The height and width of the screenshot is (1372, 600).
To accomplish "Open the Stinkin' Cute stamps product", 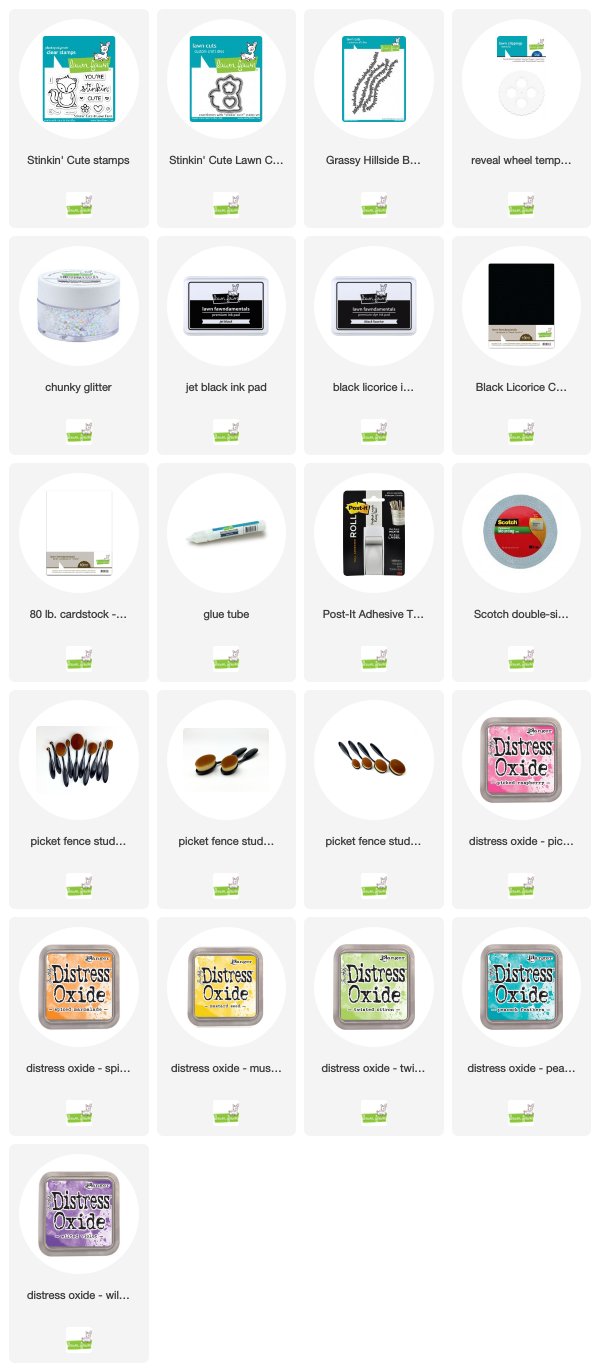I will coord(79,118).
